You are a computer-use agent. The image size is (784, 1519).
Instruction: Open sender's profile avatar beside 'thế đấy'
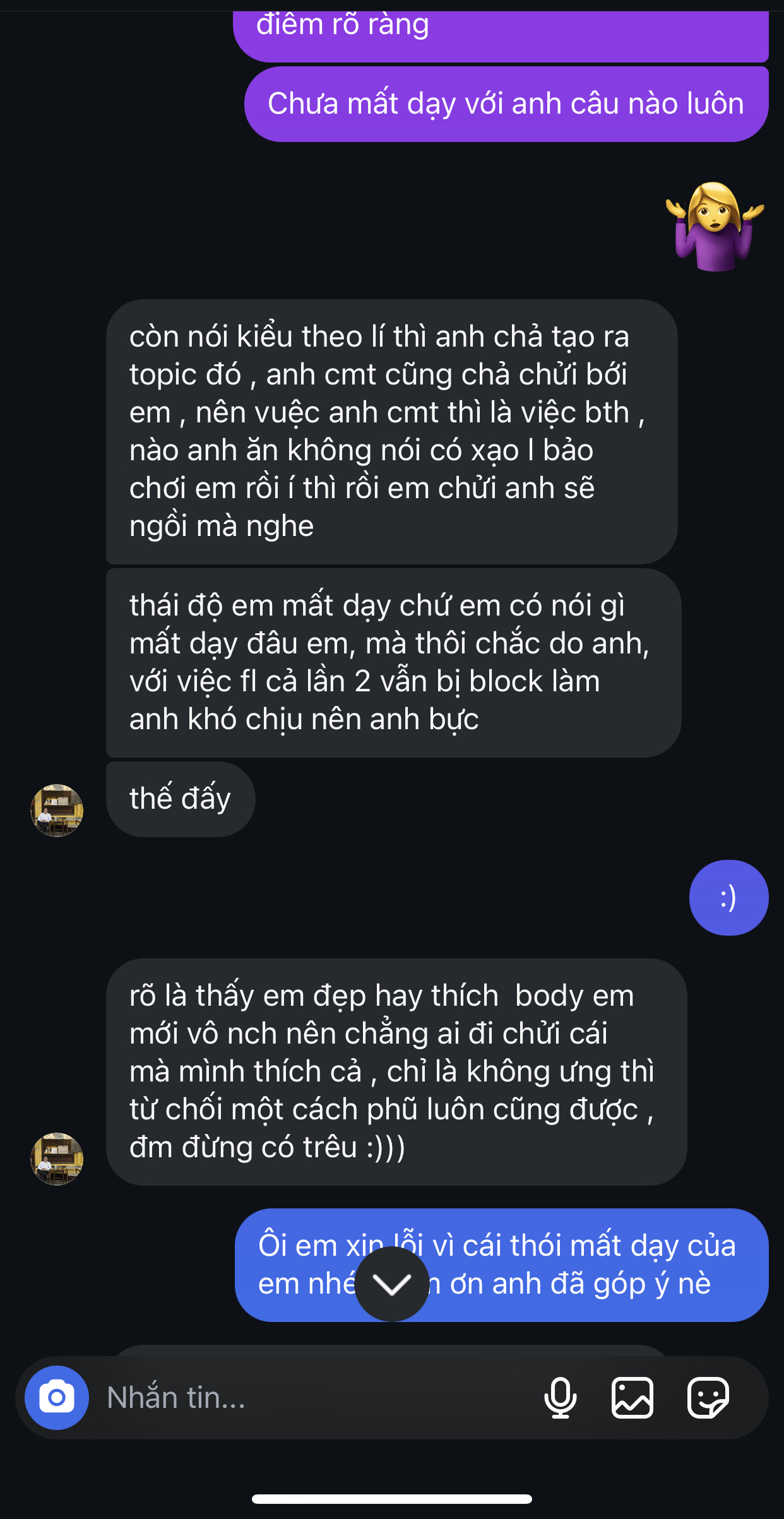pyautogui.click(x=57, y=810)
